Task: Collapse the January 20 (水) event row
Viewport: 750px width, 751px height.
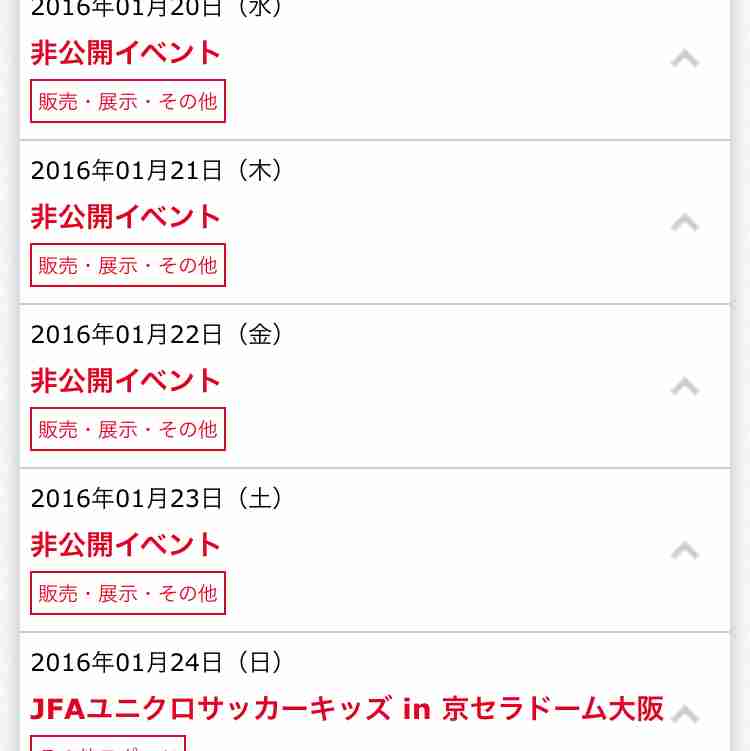Action: pyautogui.click(x=685, y=58)
